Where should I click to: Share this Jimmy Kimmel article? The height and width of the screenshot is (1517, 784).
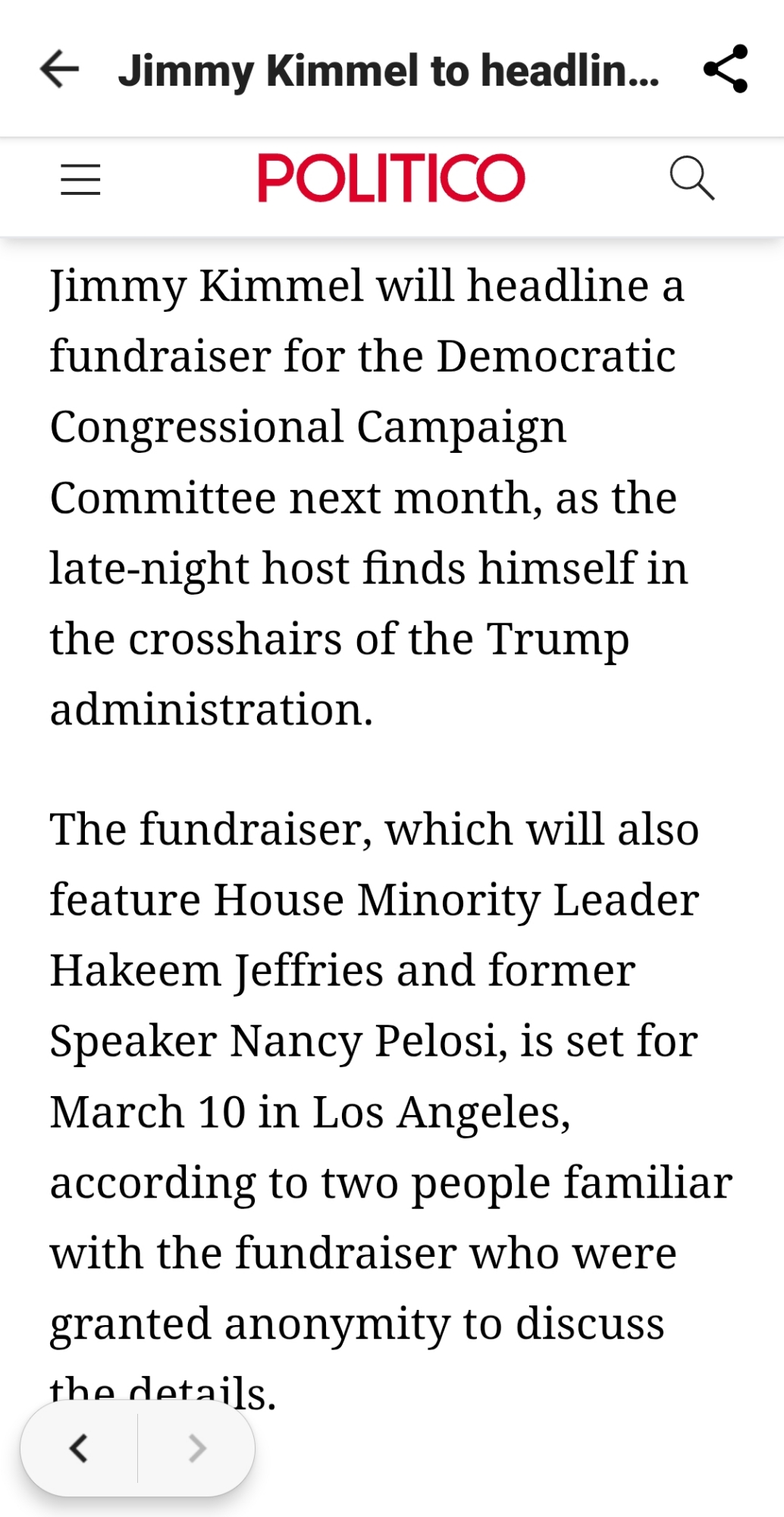pyautogui.click(x=726, y=69)
